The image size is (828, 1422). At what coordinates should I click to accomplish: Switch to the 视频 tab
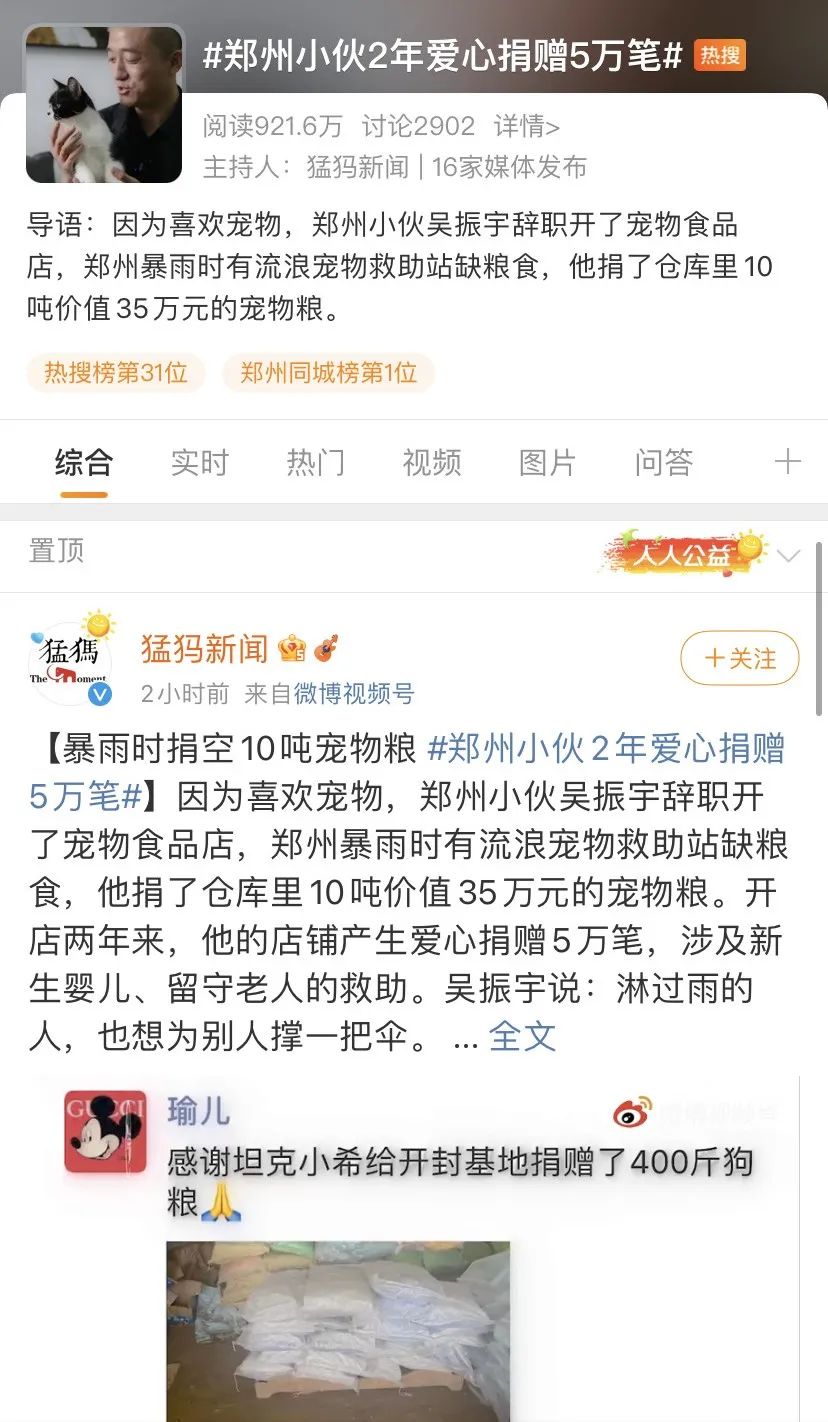[x=431, y=462]
